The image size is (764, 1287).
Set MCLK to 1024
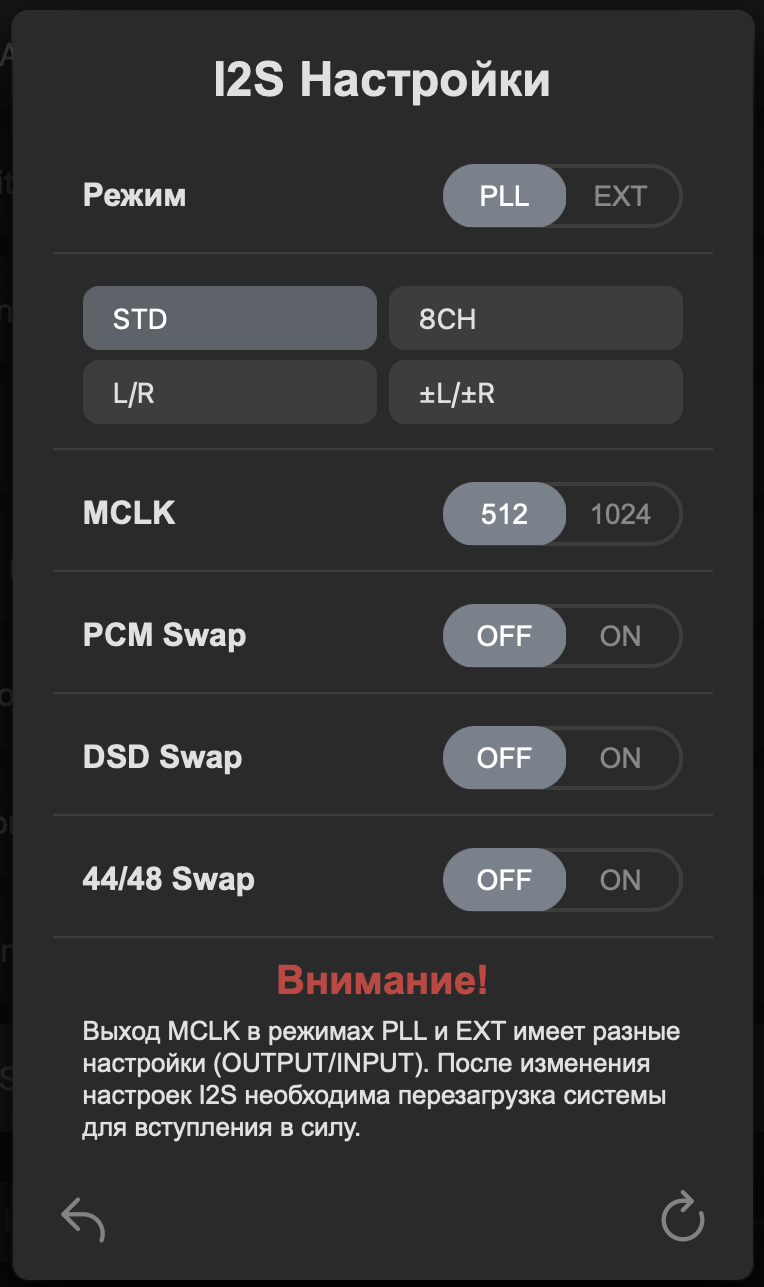coord(620,514)
